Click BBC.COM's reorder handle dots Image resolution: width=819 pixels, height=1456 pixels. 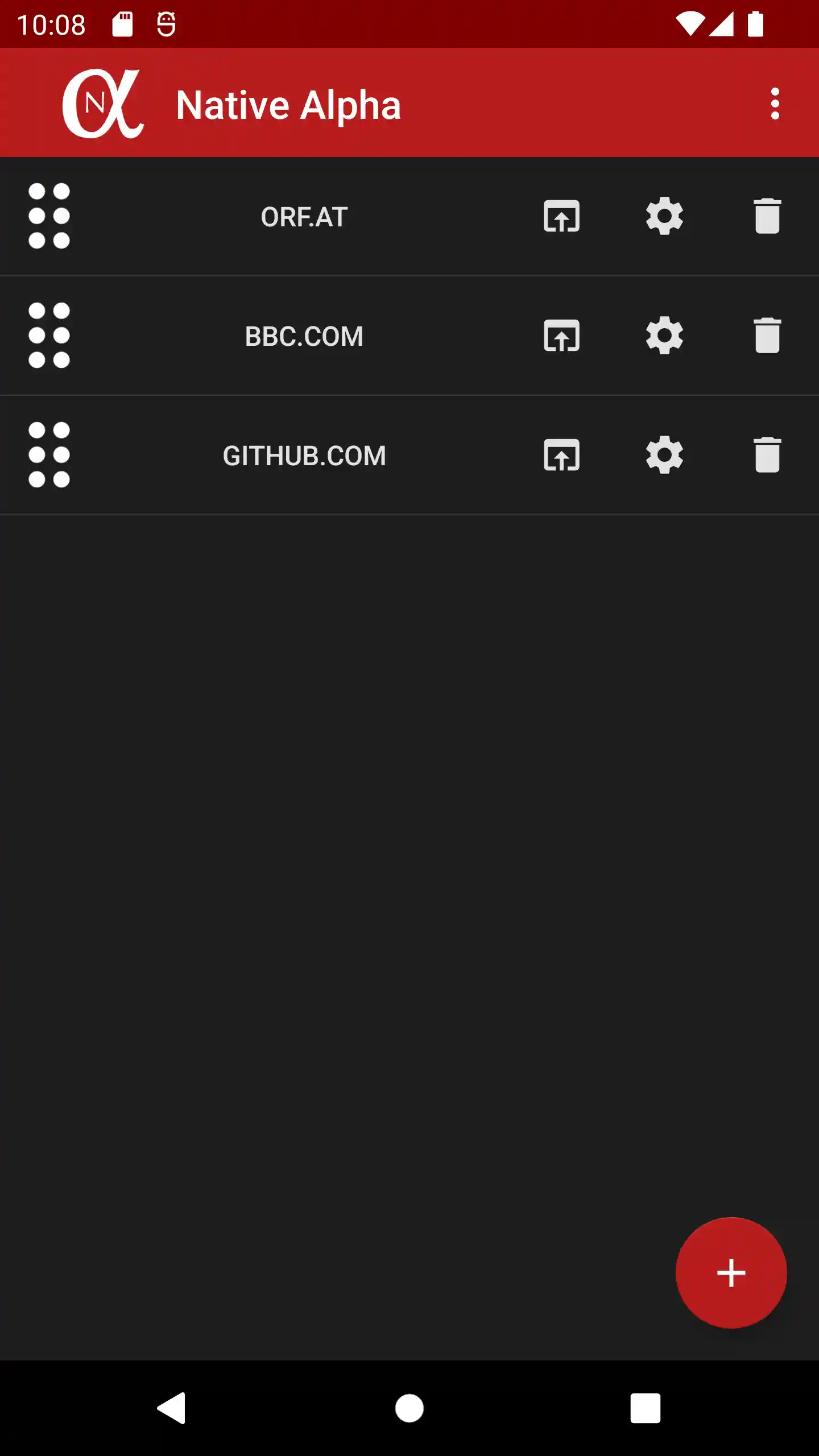(50, 336)
